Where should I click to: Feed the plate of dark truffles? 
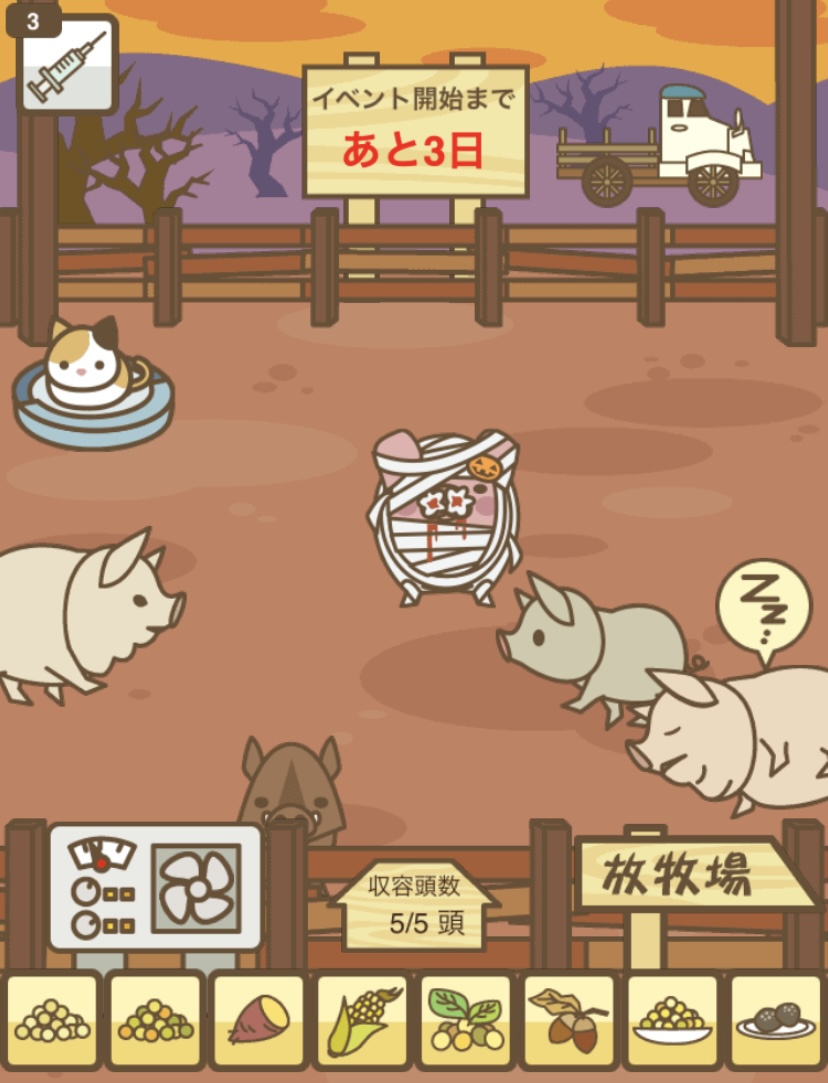pyautogui.click(x=775, y=1020)
